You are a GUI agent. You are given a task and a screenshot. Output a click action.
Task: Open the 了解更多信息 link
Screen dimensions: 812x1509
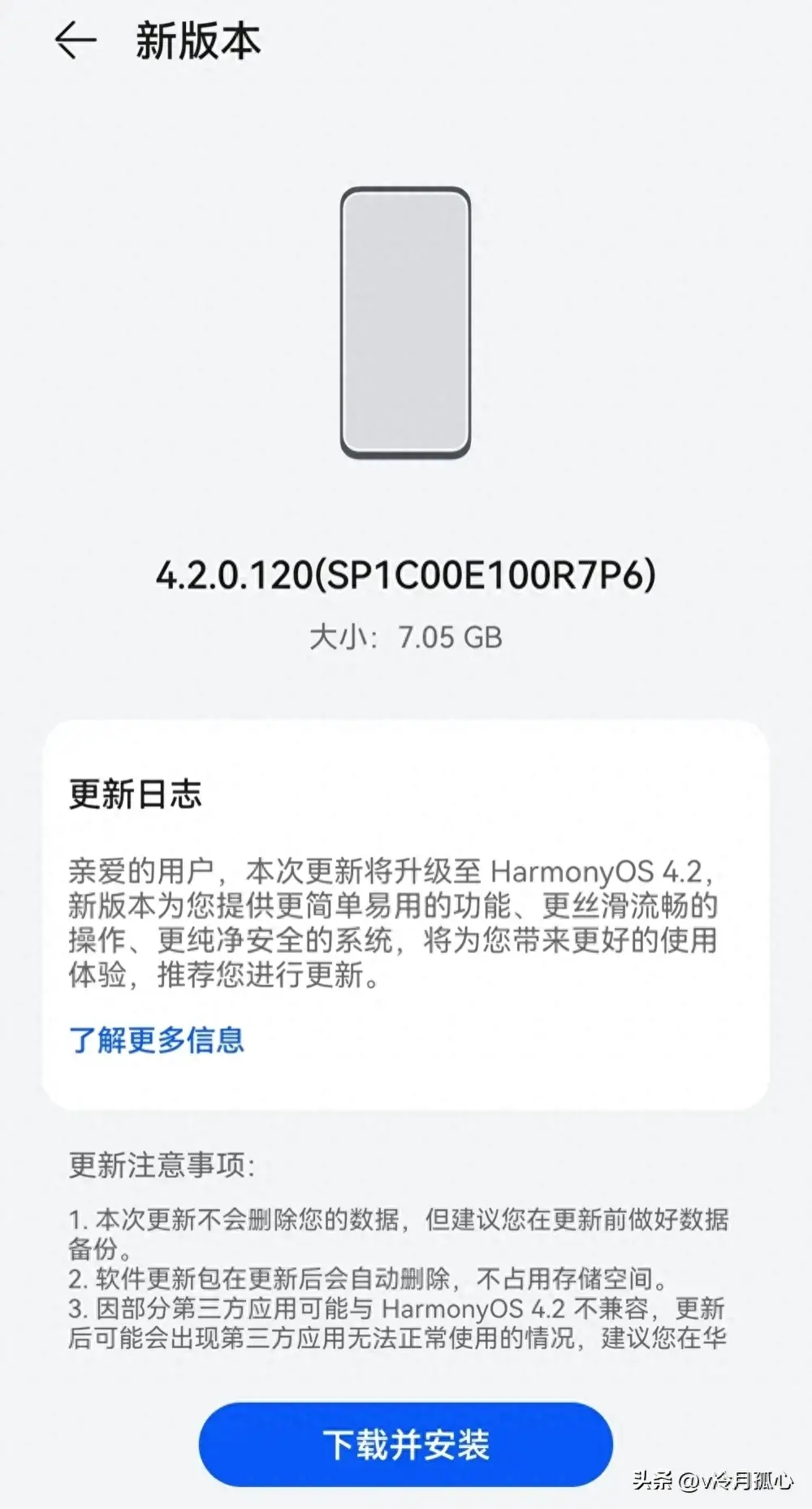click(157, 1040)
